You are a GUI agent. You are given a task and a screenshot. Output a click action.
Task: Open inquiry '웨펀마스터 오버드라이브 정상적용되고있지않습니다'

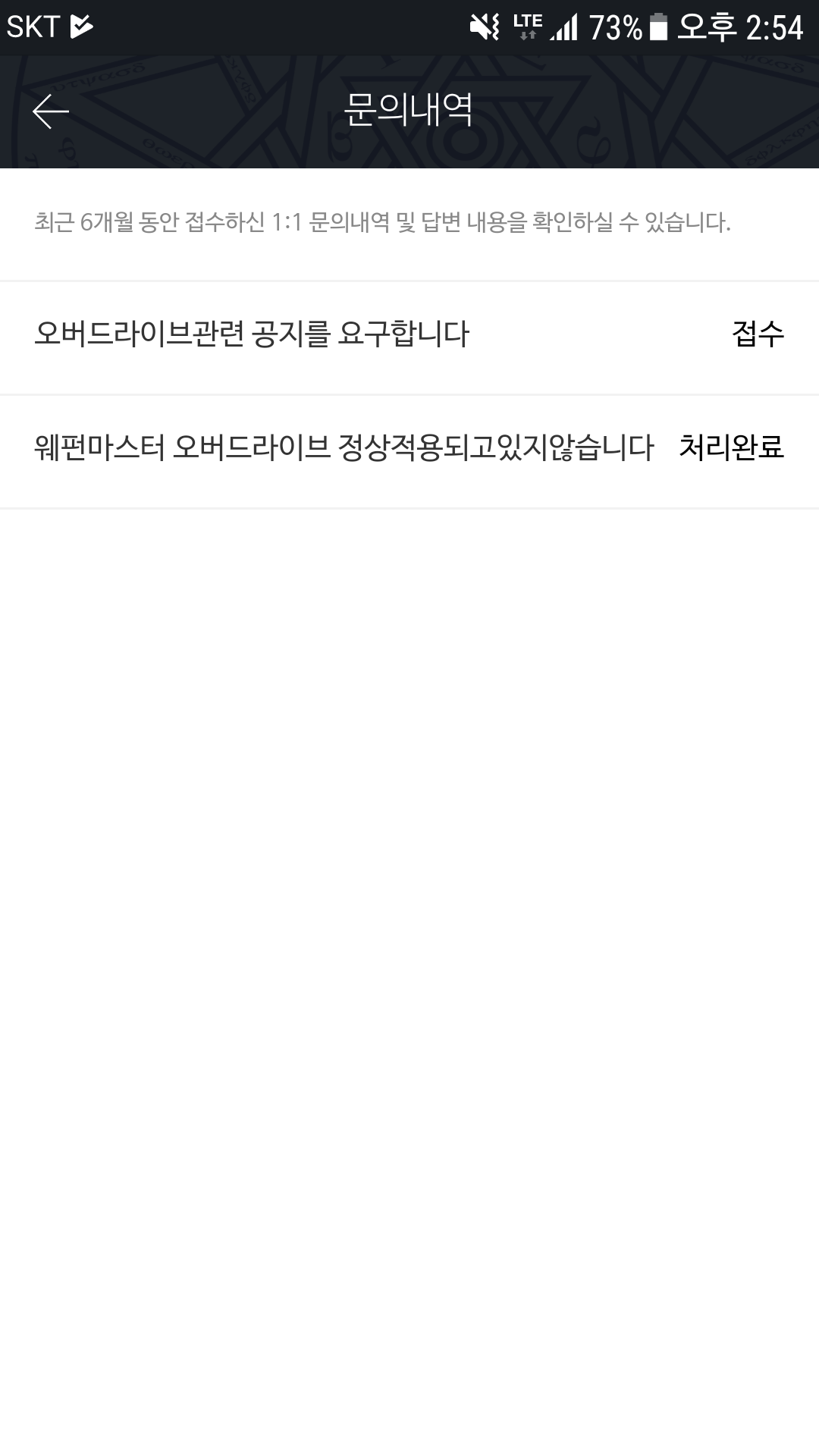click(x=409, y=451)
